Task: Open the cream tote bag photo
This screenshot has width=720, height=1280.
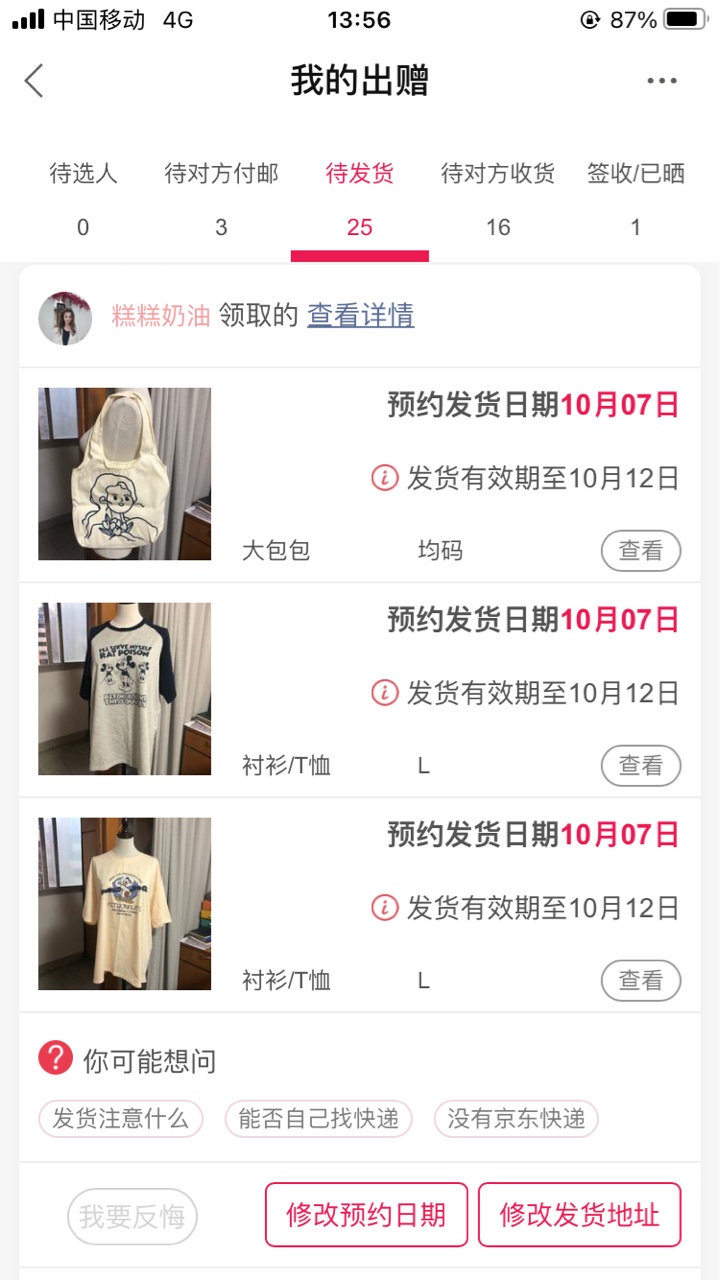Action: tap(125, 474)
